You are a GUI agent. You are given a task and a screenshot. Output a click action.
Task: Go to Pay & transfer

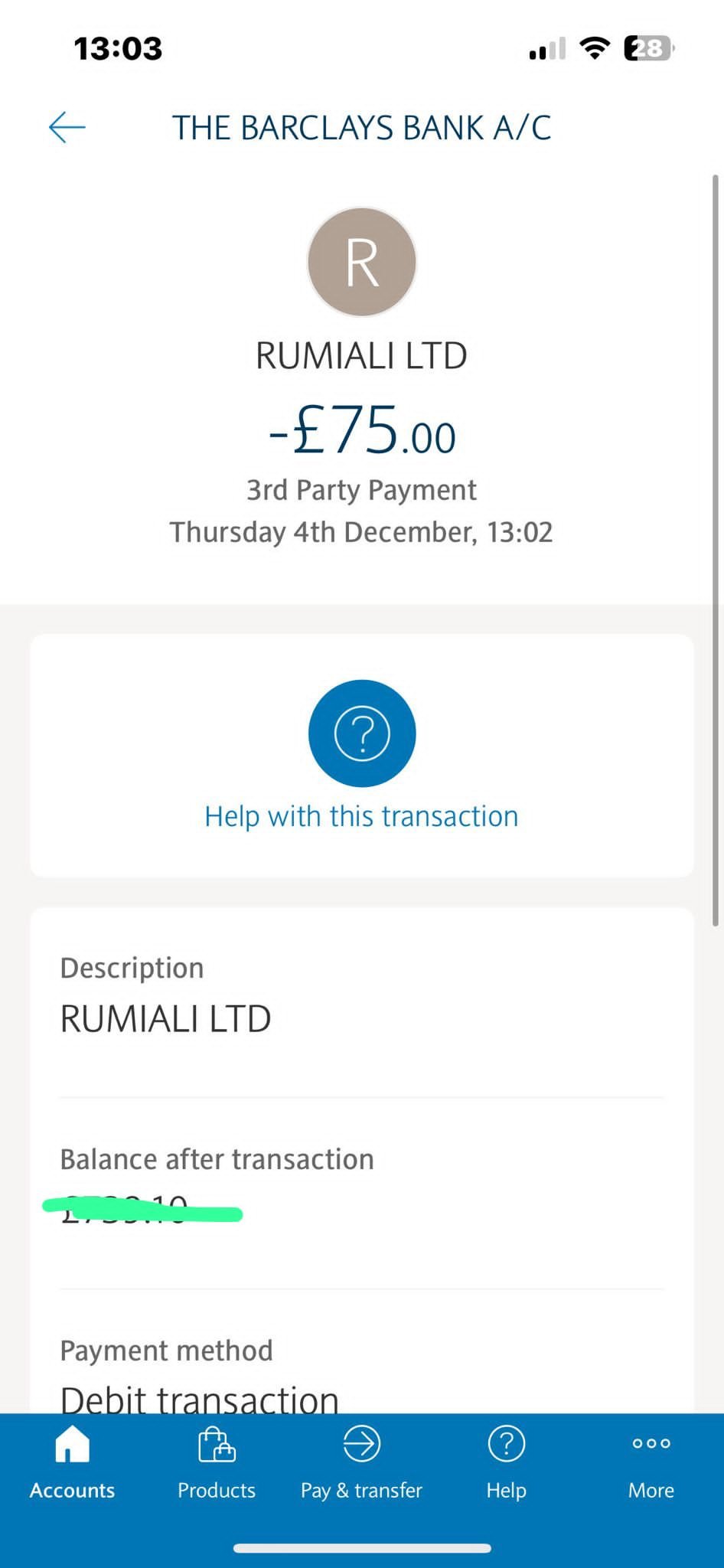pyautogui.click(x=361, y=1464)
